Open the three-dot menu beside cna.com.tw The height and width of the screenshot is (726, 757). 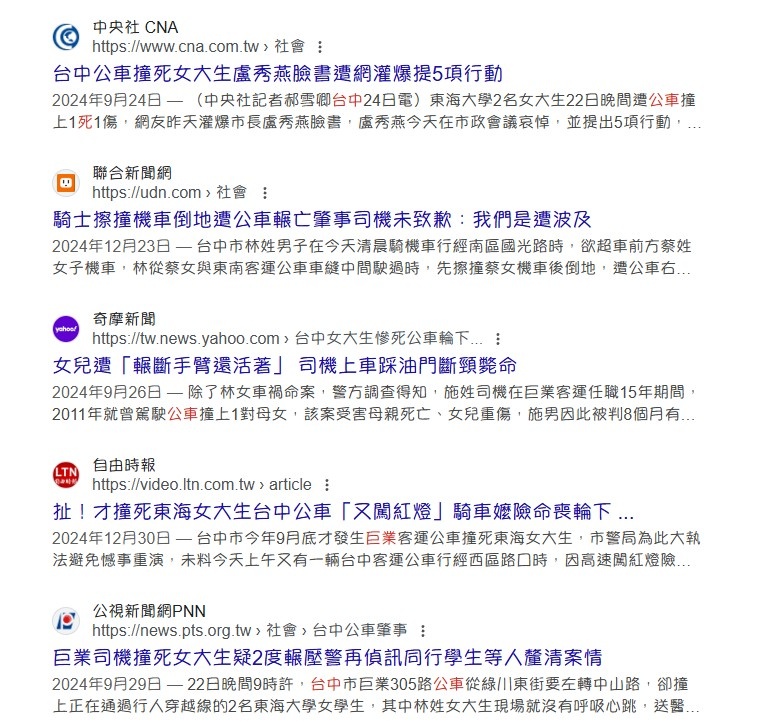coord(320,47)
